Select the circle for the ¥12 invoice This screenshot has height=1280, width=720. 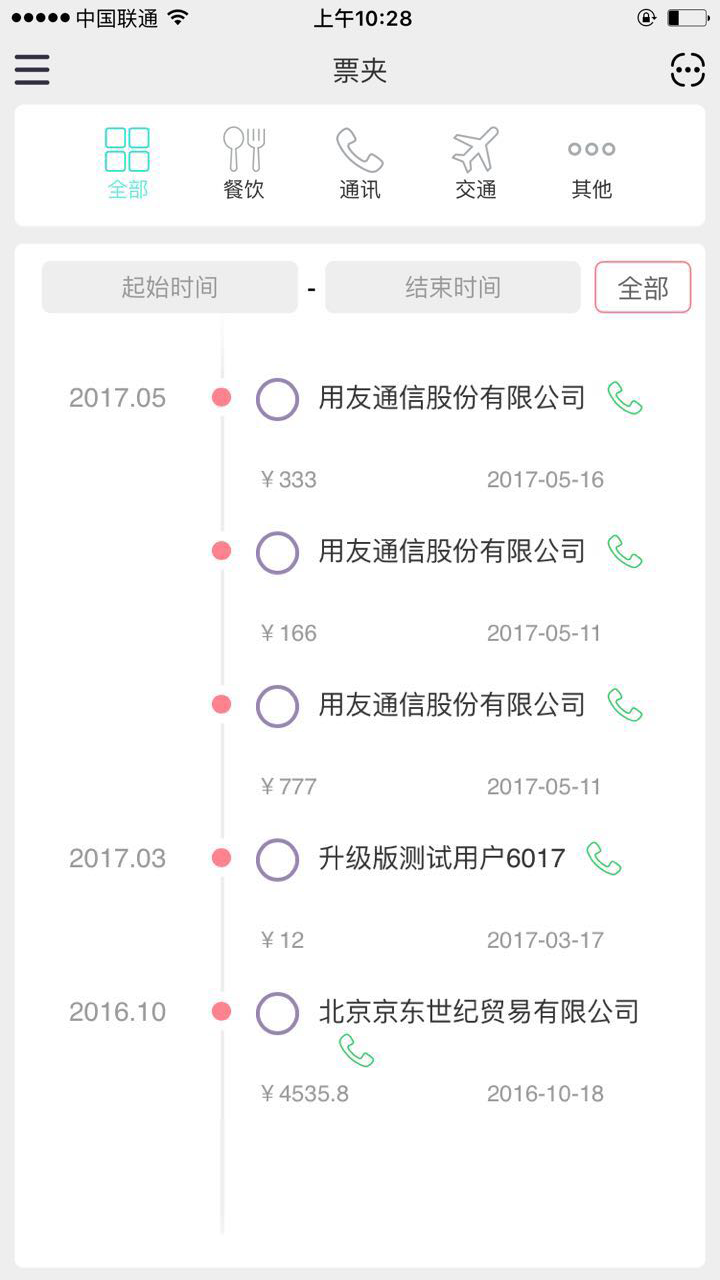[278, 859]
